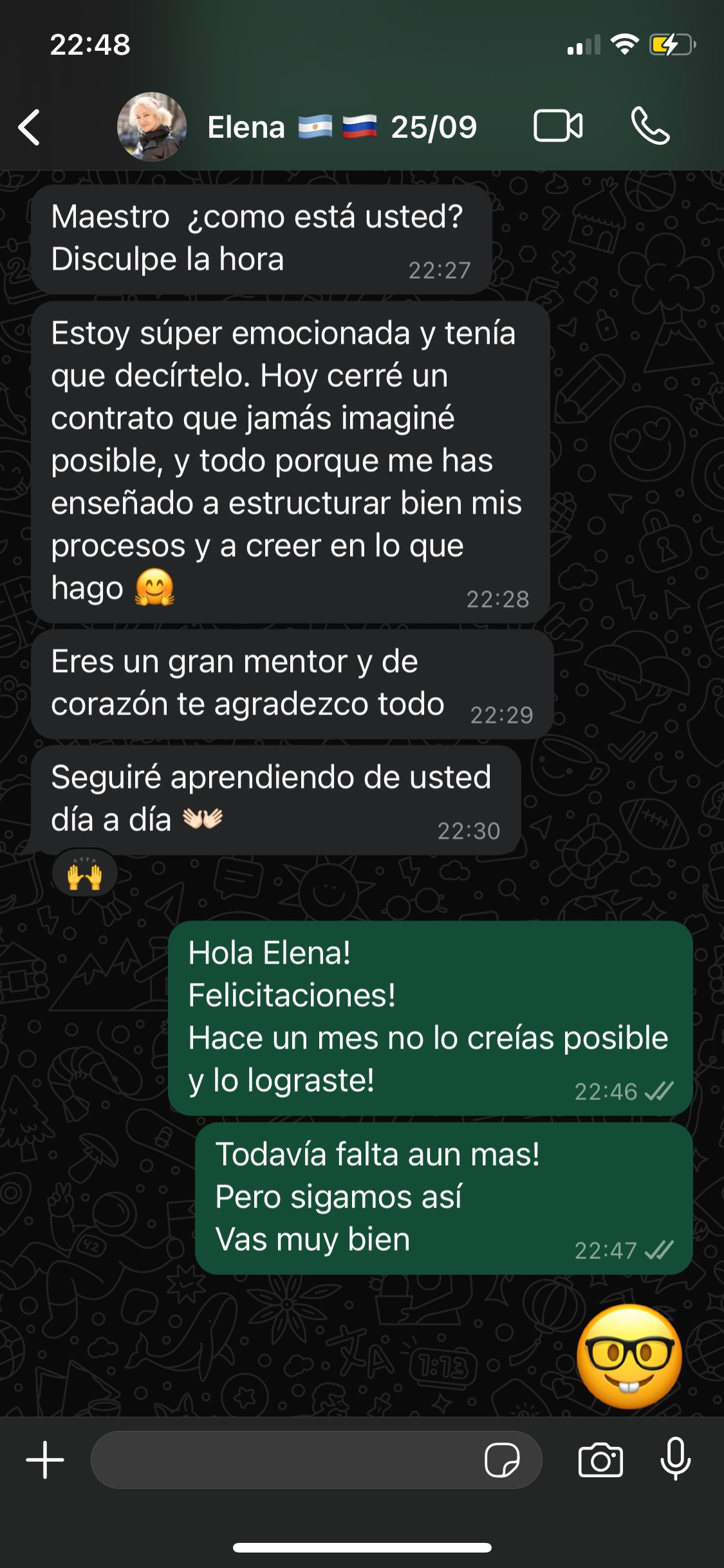Start a video call with Elena
724x1568 pixels.
point(558,126)
